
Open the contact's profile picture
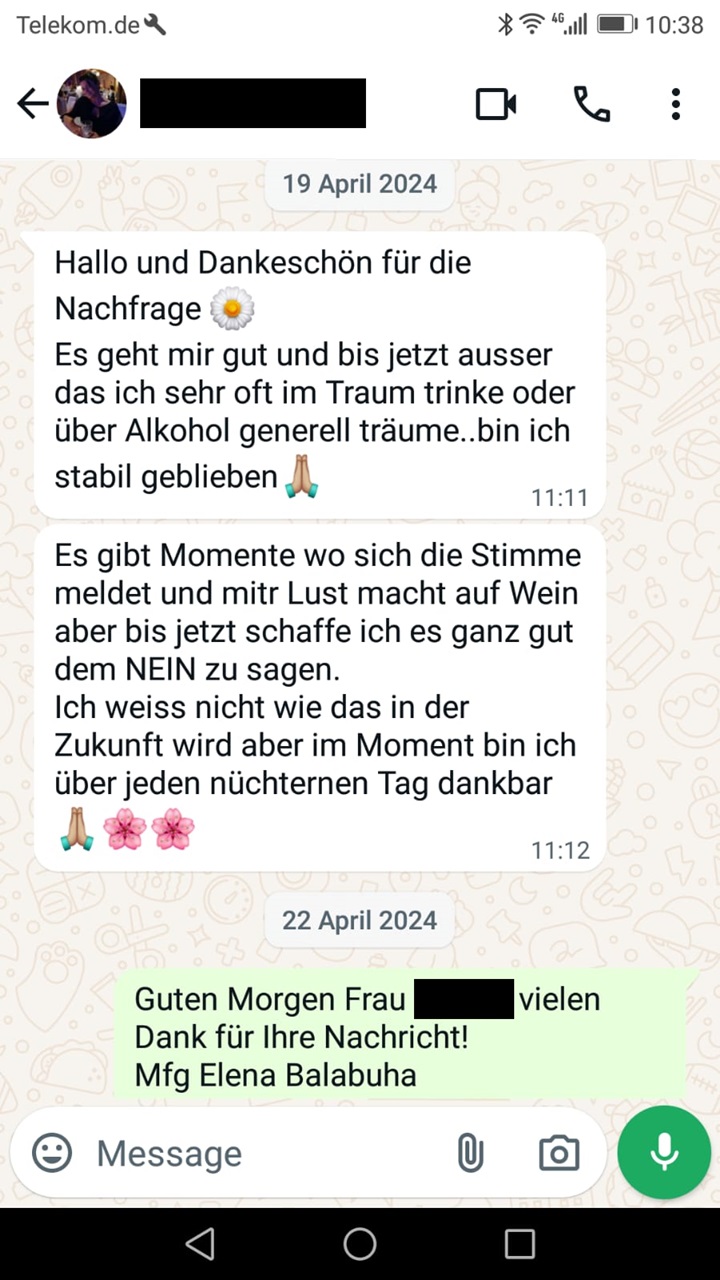(x=92, y=104)
